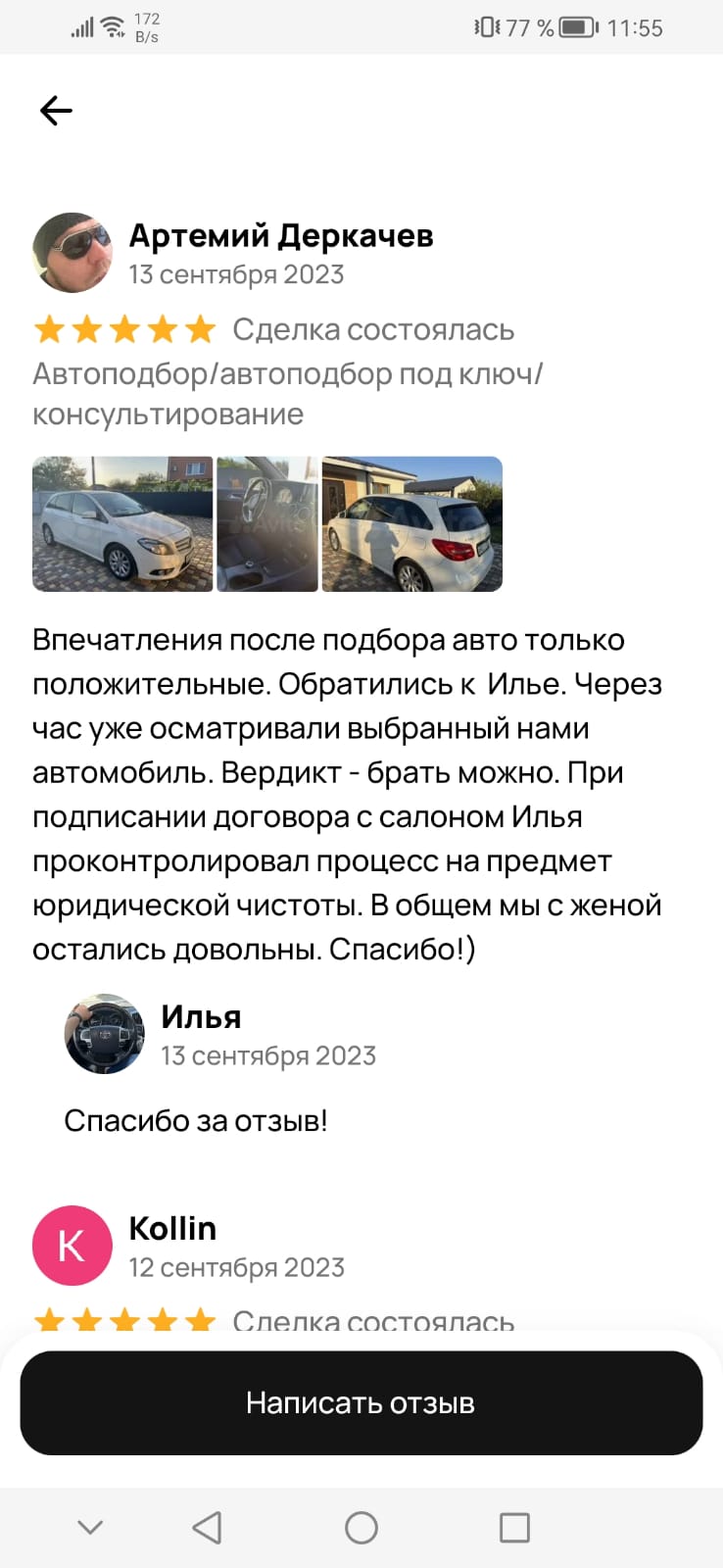The width and height of the screenshot is (723, 1568).
Task: Tap the system home button
Action: click(361, 1527)
